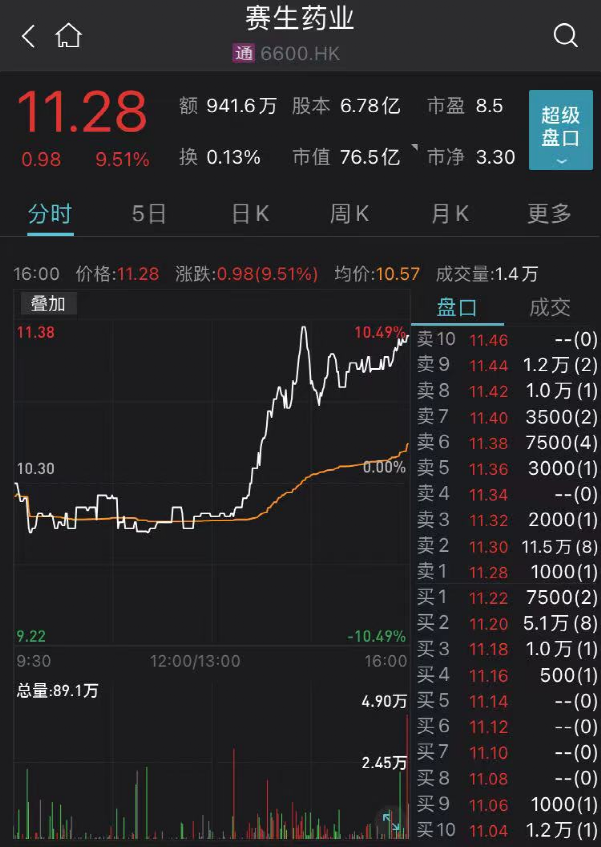Switch to the 分时 chart tab
Image resolution: width=601 pixels, height=847 pixels.
[50, 214]
